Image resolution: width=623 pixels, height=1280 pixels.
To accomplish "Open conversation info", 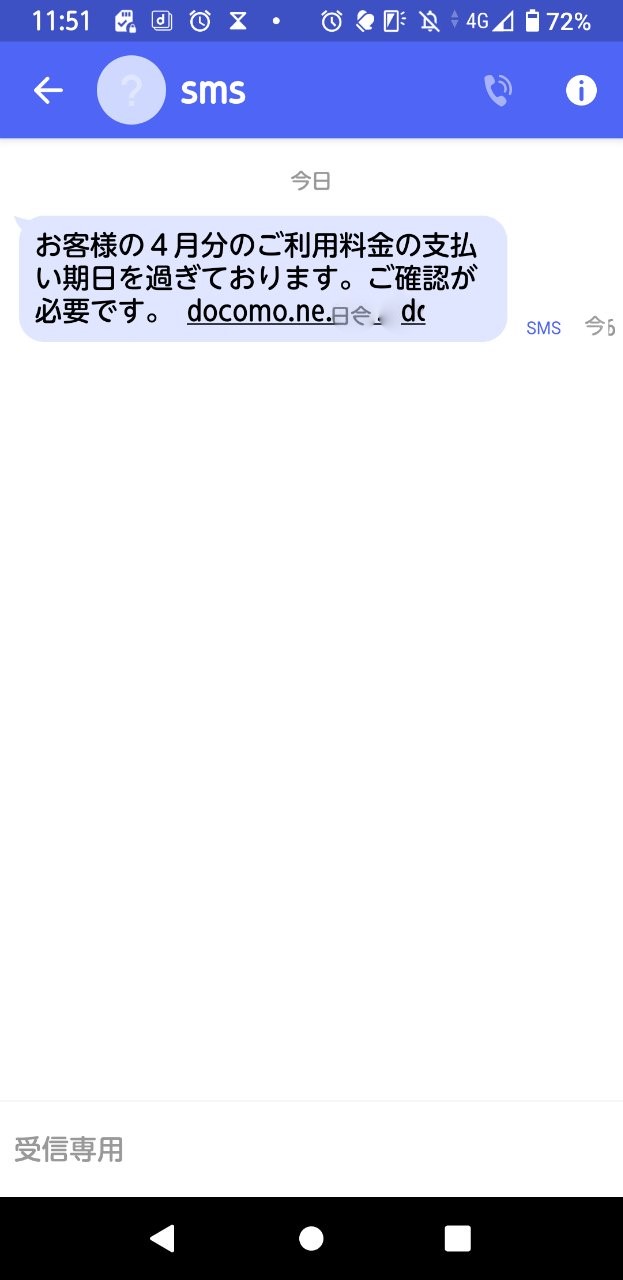I will pyautogui.click(x=581, y=91).
